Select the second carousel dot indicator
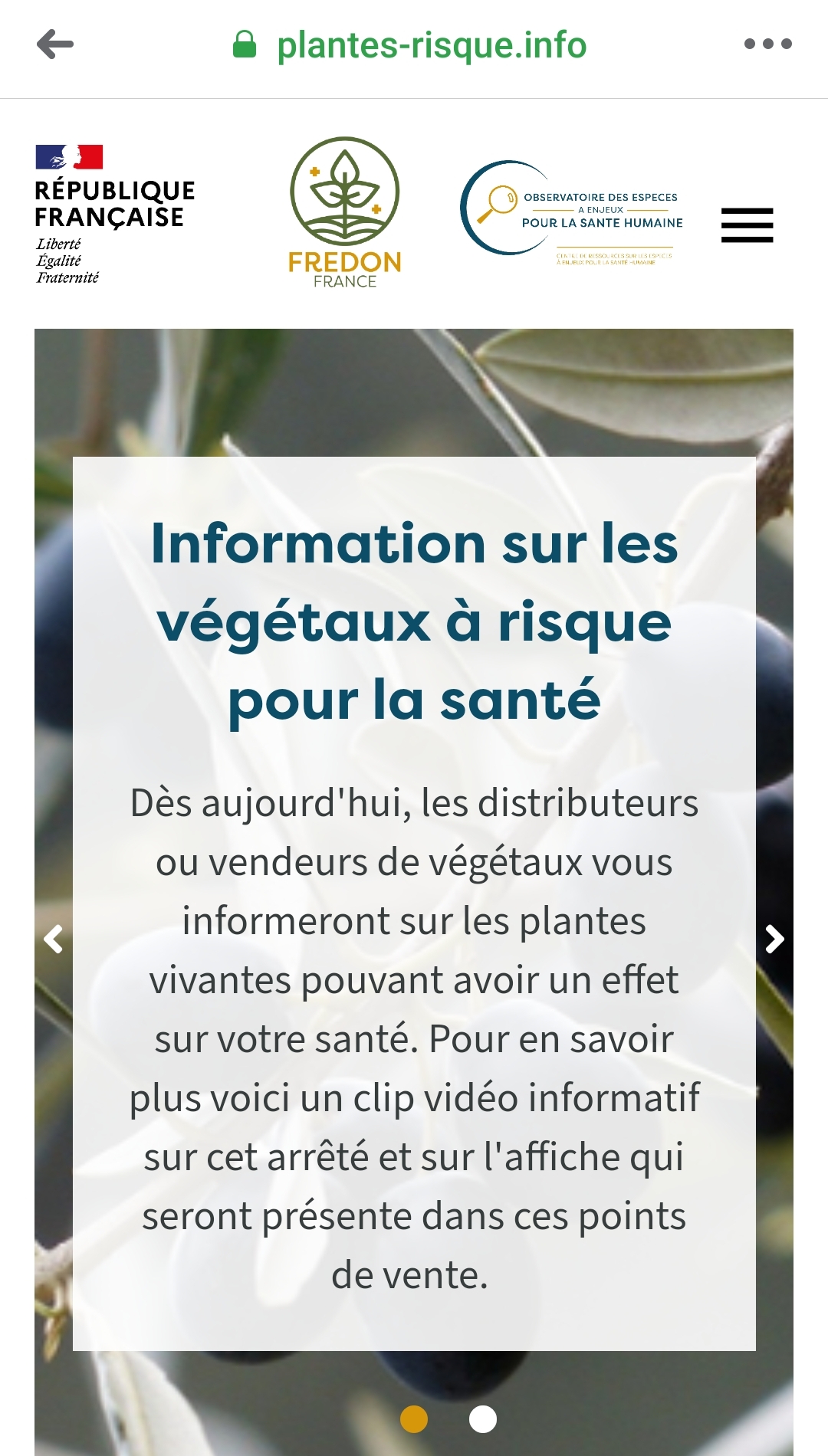Screen dimensions: 828x1456 tap(482, 1419)
